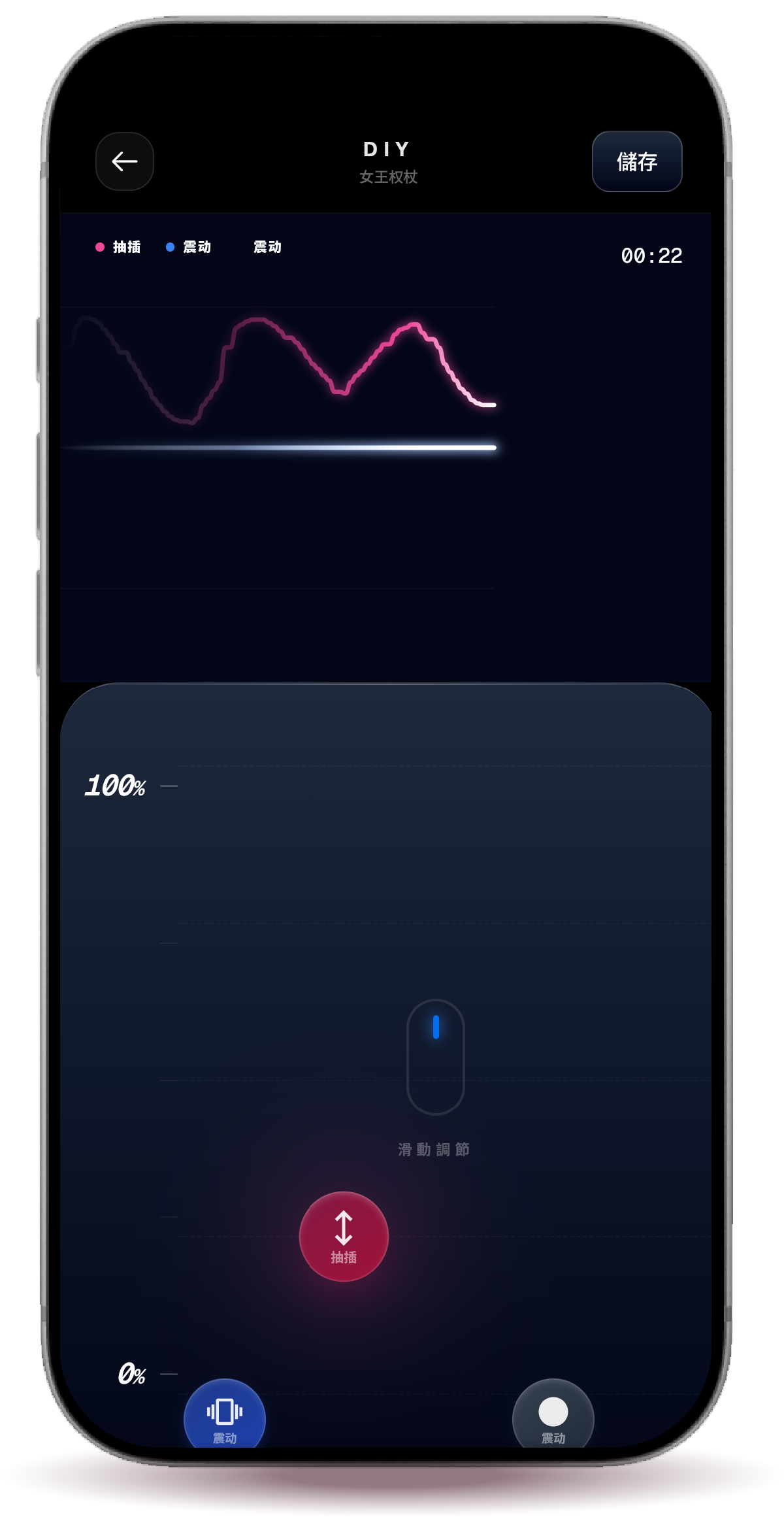The height and width of the screenshot is (1517, 784).
Task: Select the red 抽插 thrust control
Action: pyautogui.click(x=344, y=1236)
